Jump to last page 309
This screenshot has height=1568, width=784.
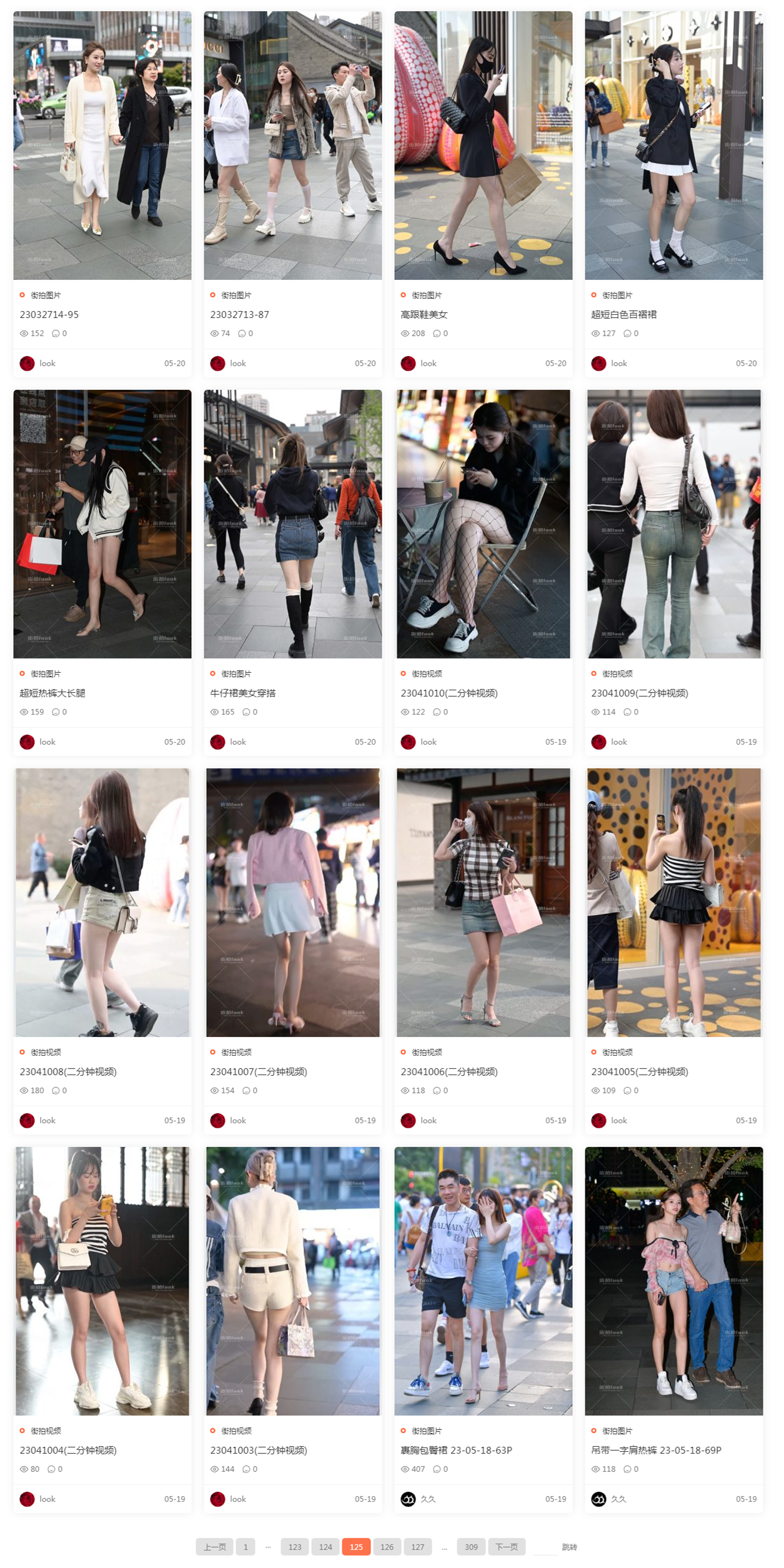pos(472,1547)
